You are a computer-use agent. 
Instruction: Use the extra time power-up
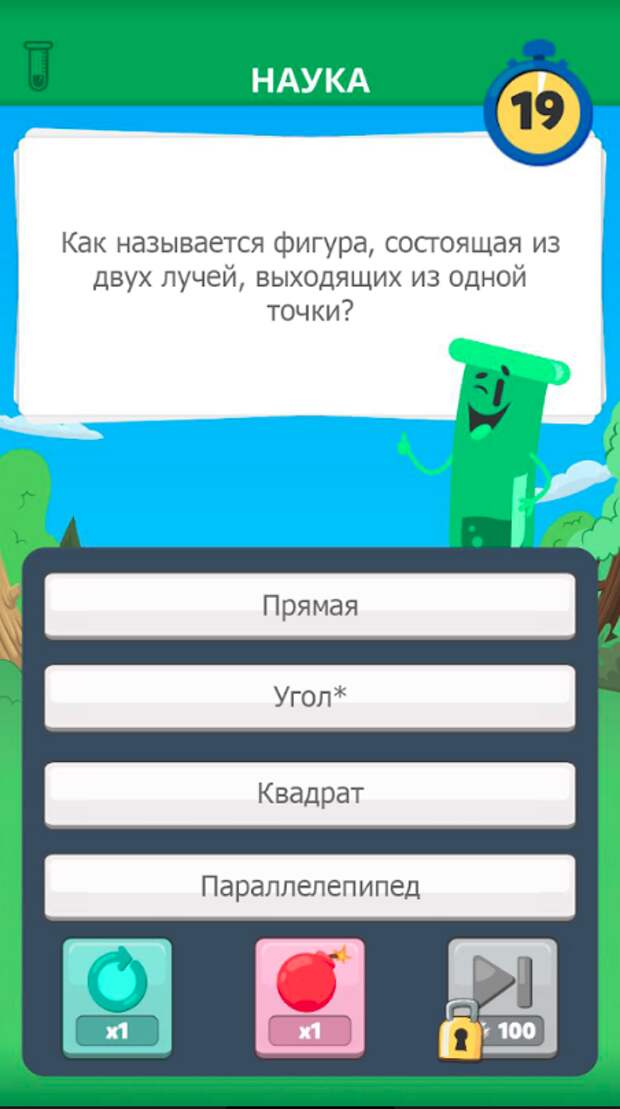point(117,996)
